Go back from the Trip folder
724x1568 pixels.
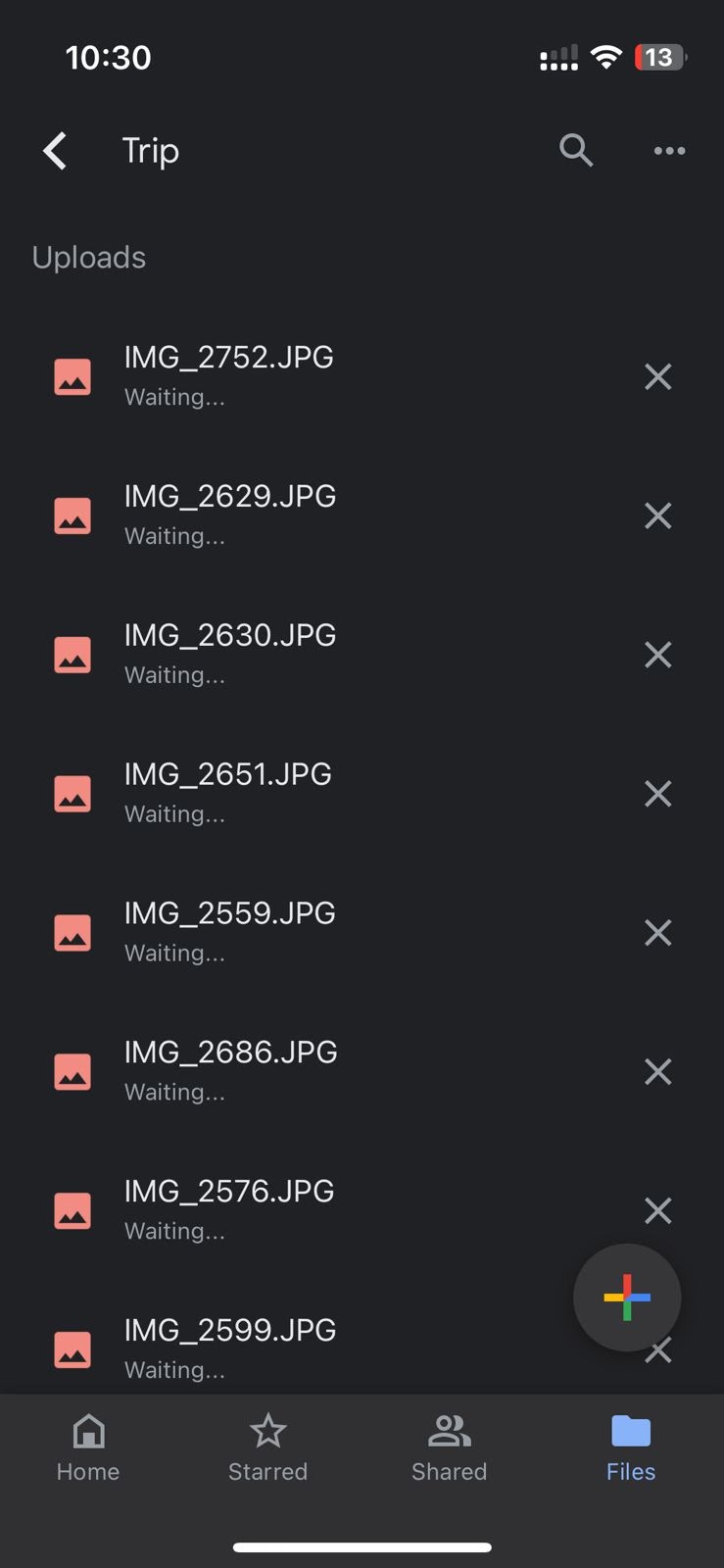(56, 151)
